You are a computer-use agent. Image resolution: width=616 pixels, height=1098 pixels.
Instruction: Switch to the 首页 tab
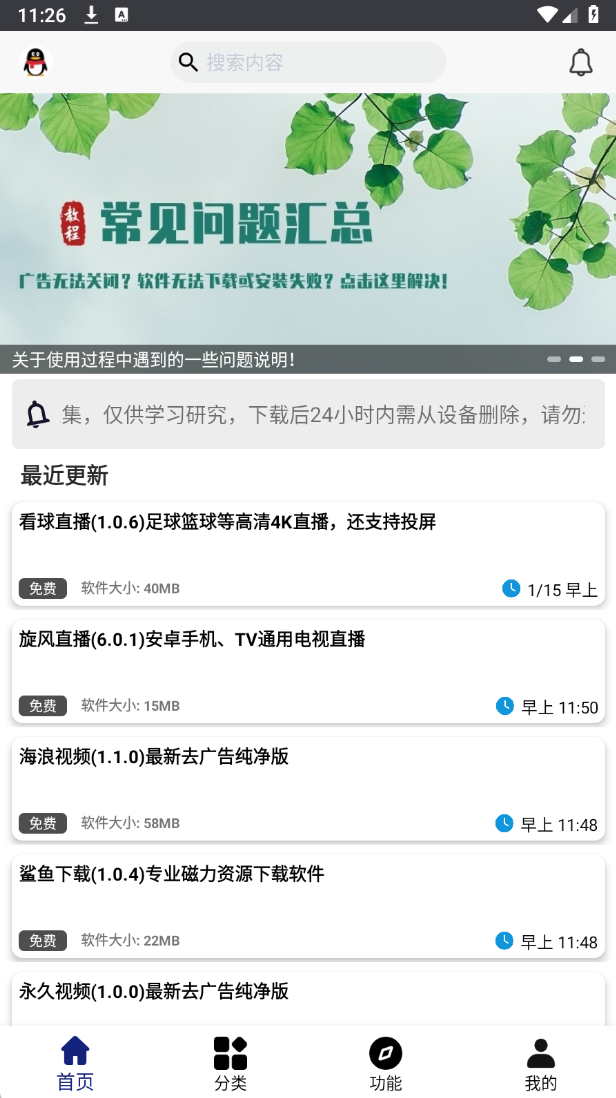click(76, 1063)
